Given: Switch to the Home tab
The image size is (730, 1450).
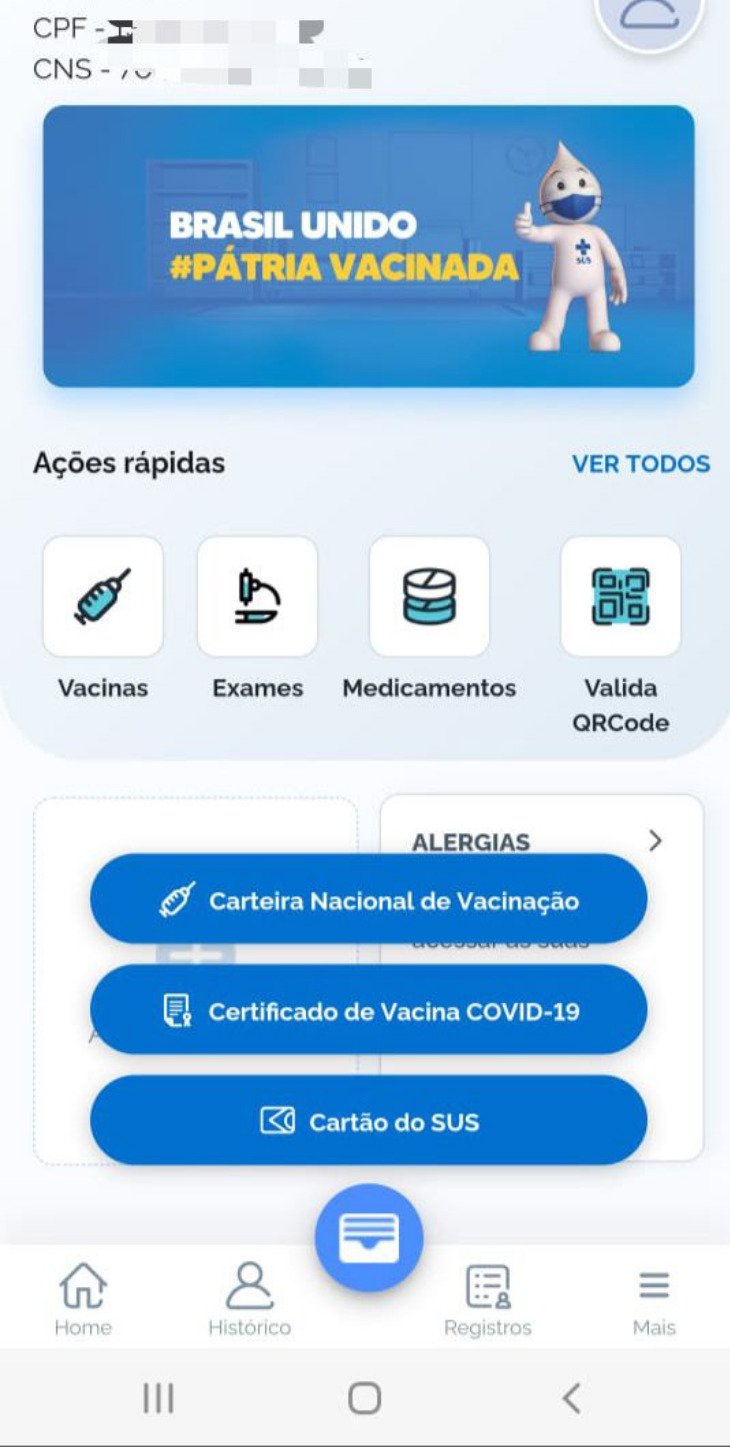Looking at the screenshot, I should [83, 1298].
